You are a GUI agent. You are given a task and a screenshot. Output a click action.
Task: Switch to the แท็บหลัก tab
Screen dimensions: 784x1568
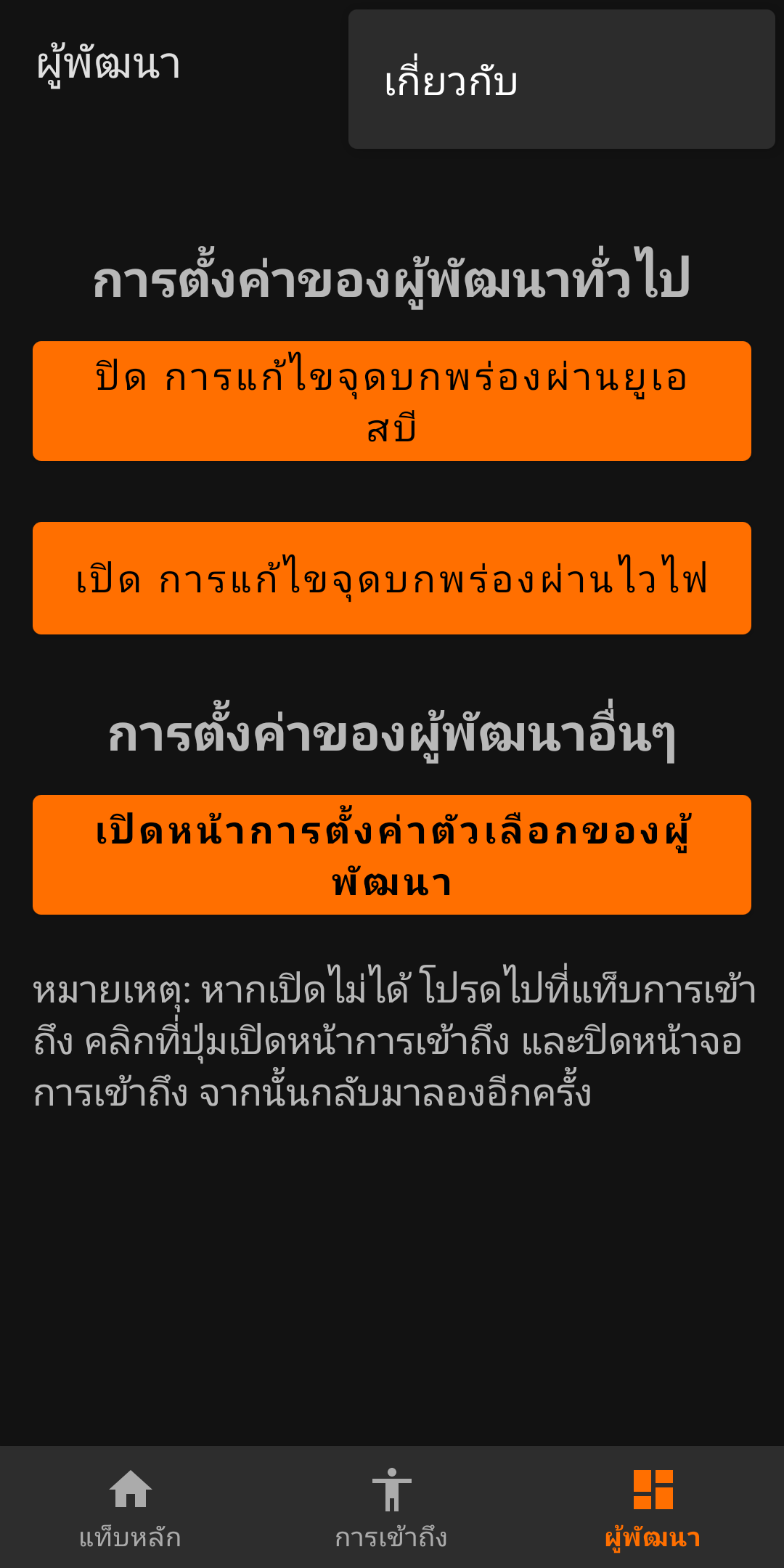(131, 1508)
